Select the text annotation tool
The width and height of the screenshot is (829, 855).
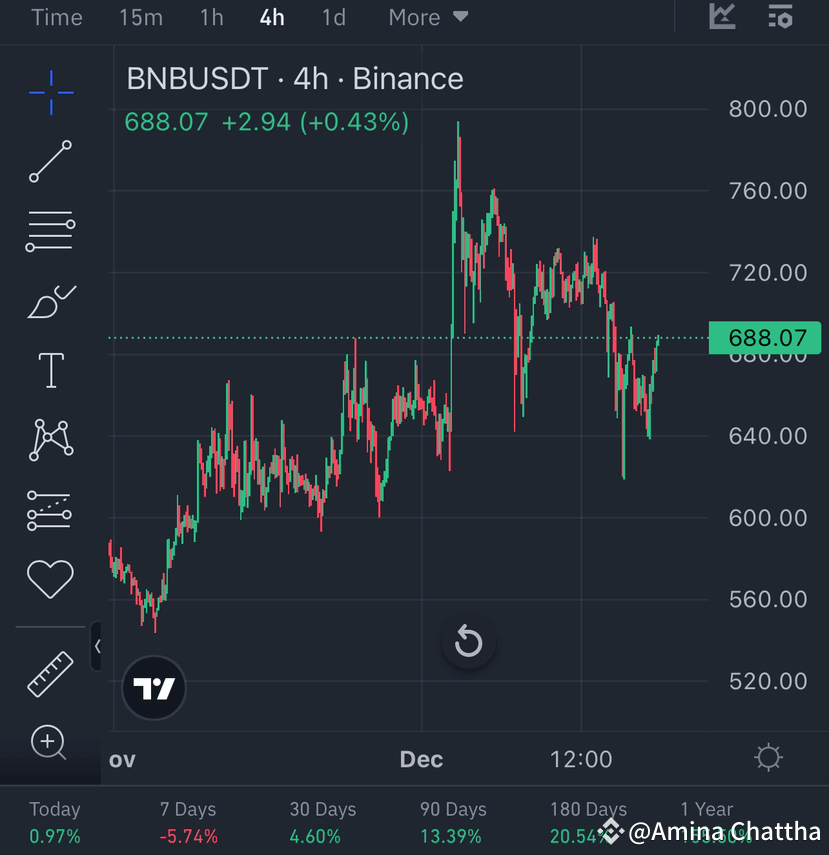click(x=50, y=370)
